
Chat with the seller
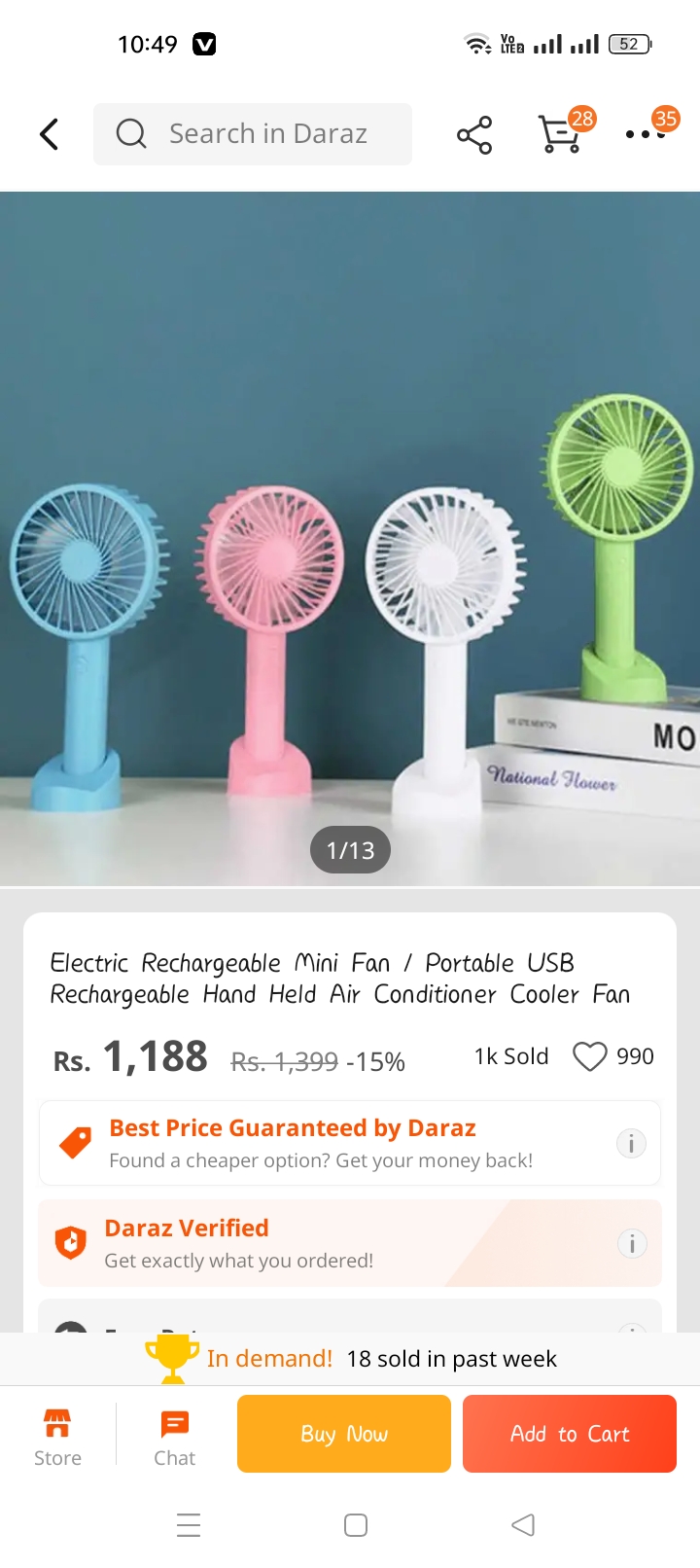[175, 1437]
